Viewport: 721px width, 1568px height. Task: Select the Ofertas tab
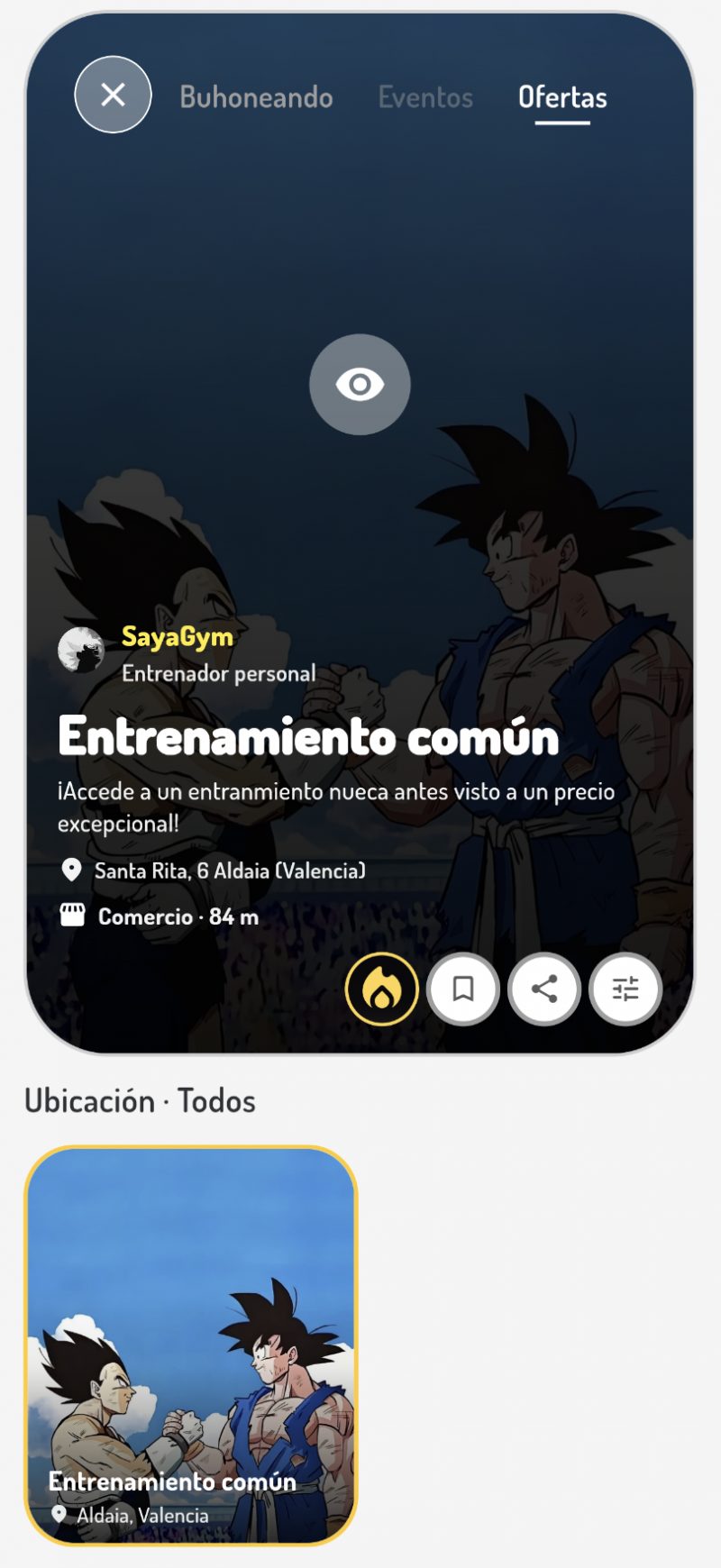[561, 97]
